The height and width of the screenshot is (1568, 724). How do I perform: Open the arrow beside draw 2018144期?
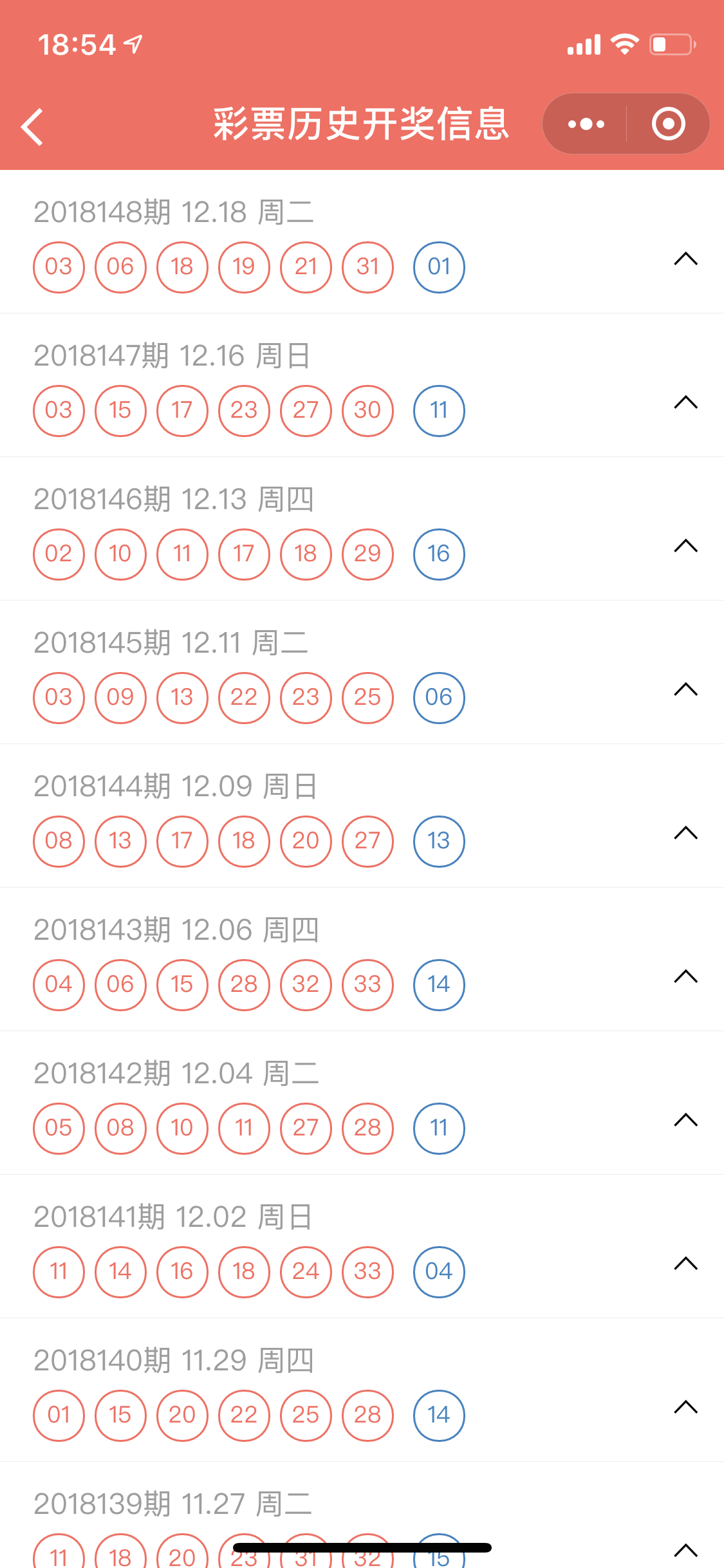pyautogui.click(x=685, y=833)
